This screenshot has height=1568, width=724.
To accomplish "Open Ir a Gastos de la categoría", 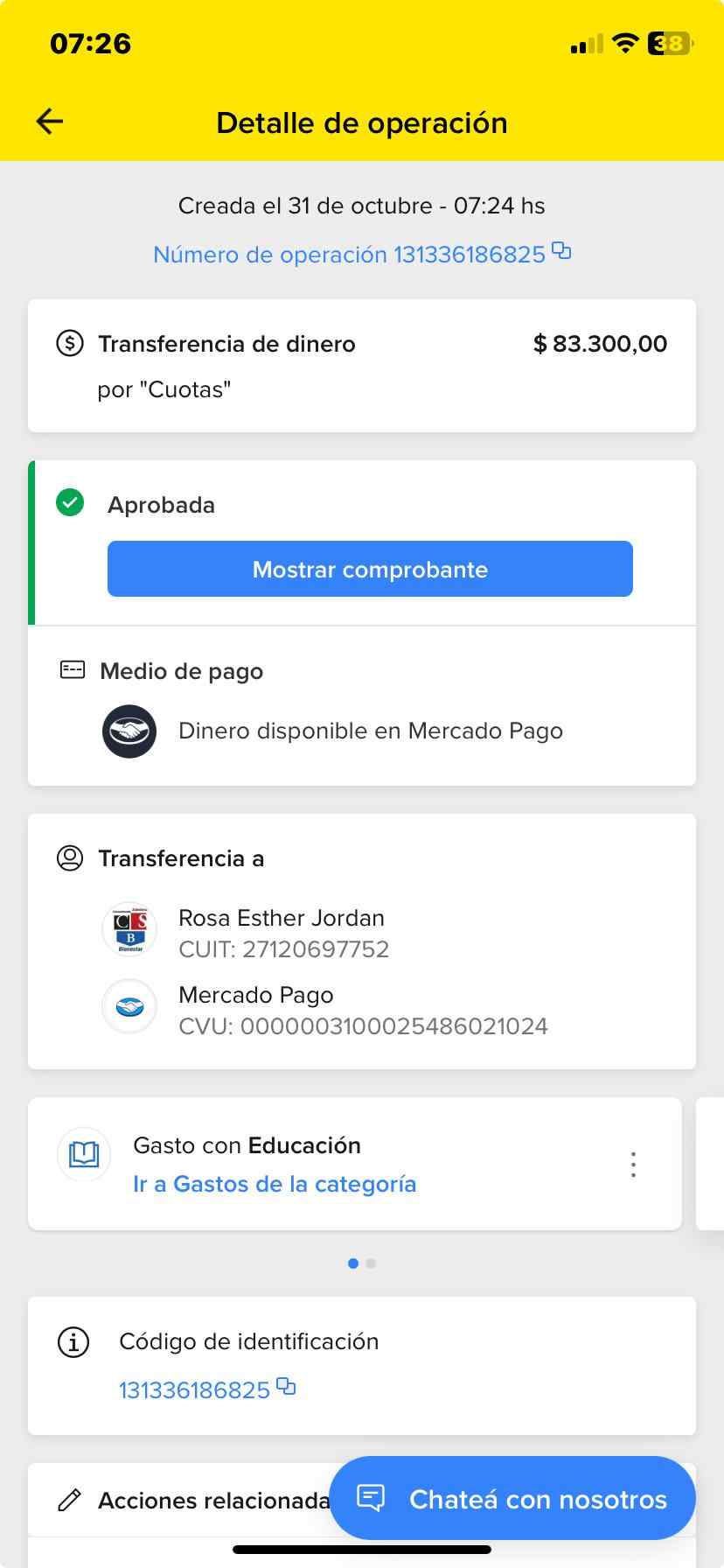I will point(275,1184).
